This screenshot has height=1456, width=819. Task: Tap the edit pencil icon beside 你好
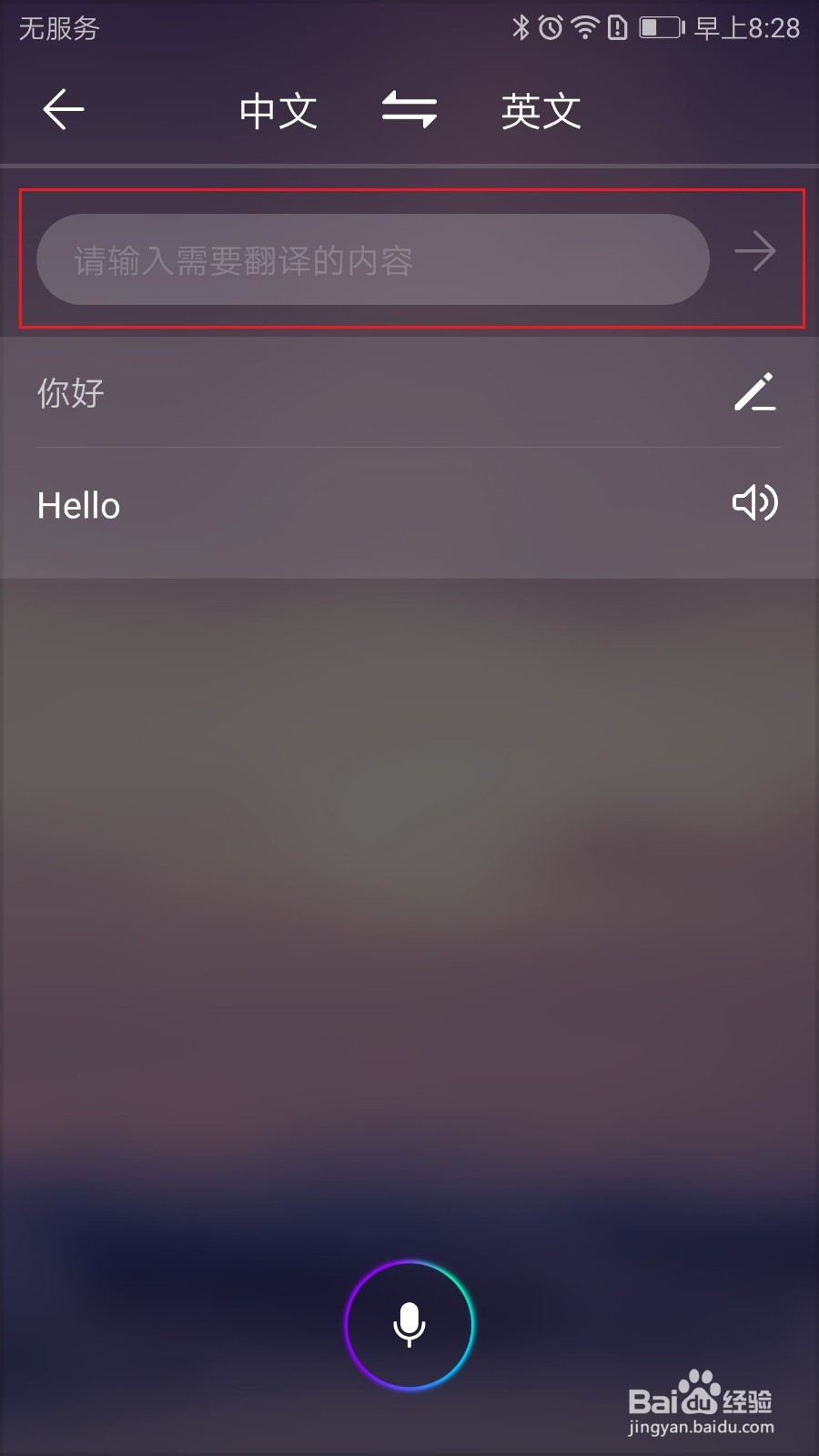coord(756,393)
